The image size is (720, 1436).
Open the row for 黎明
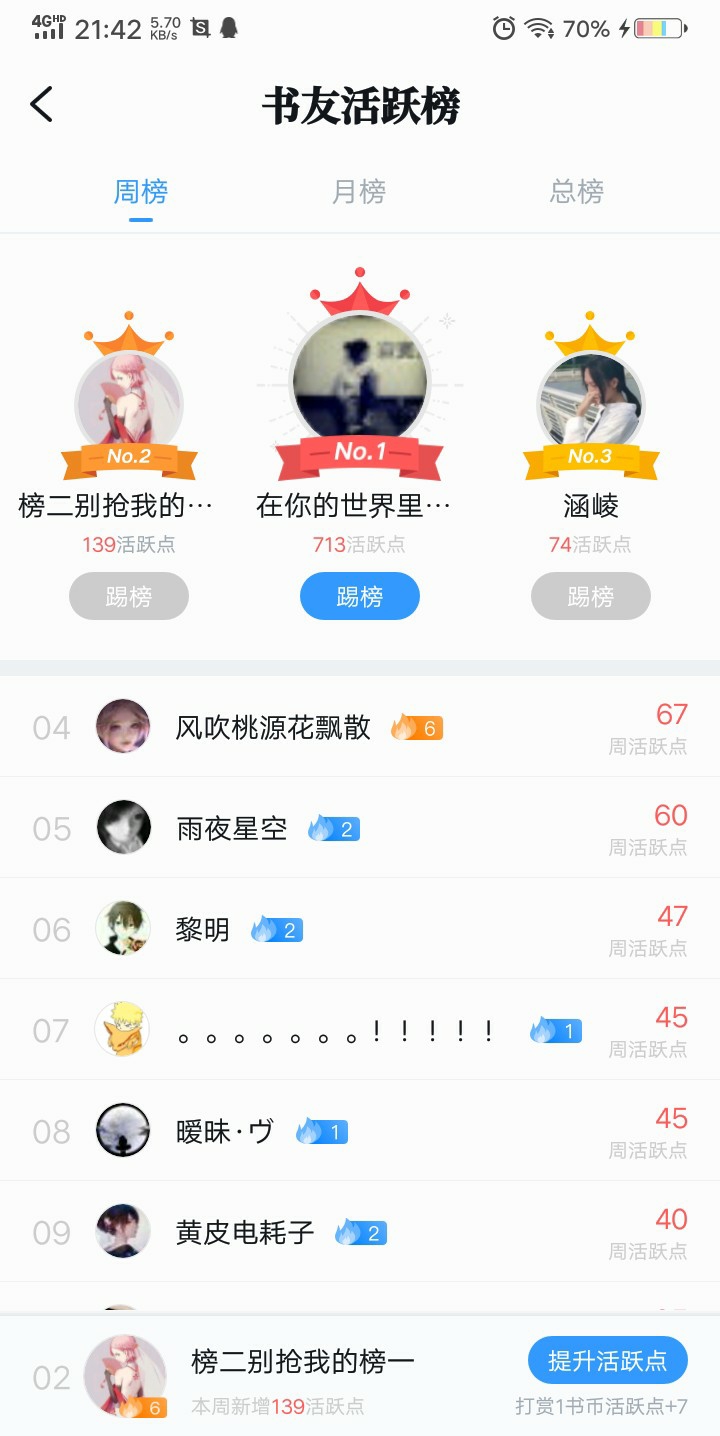[x=360, y=929]
